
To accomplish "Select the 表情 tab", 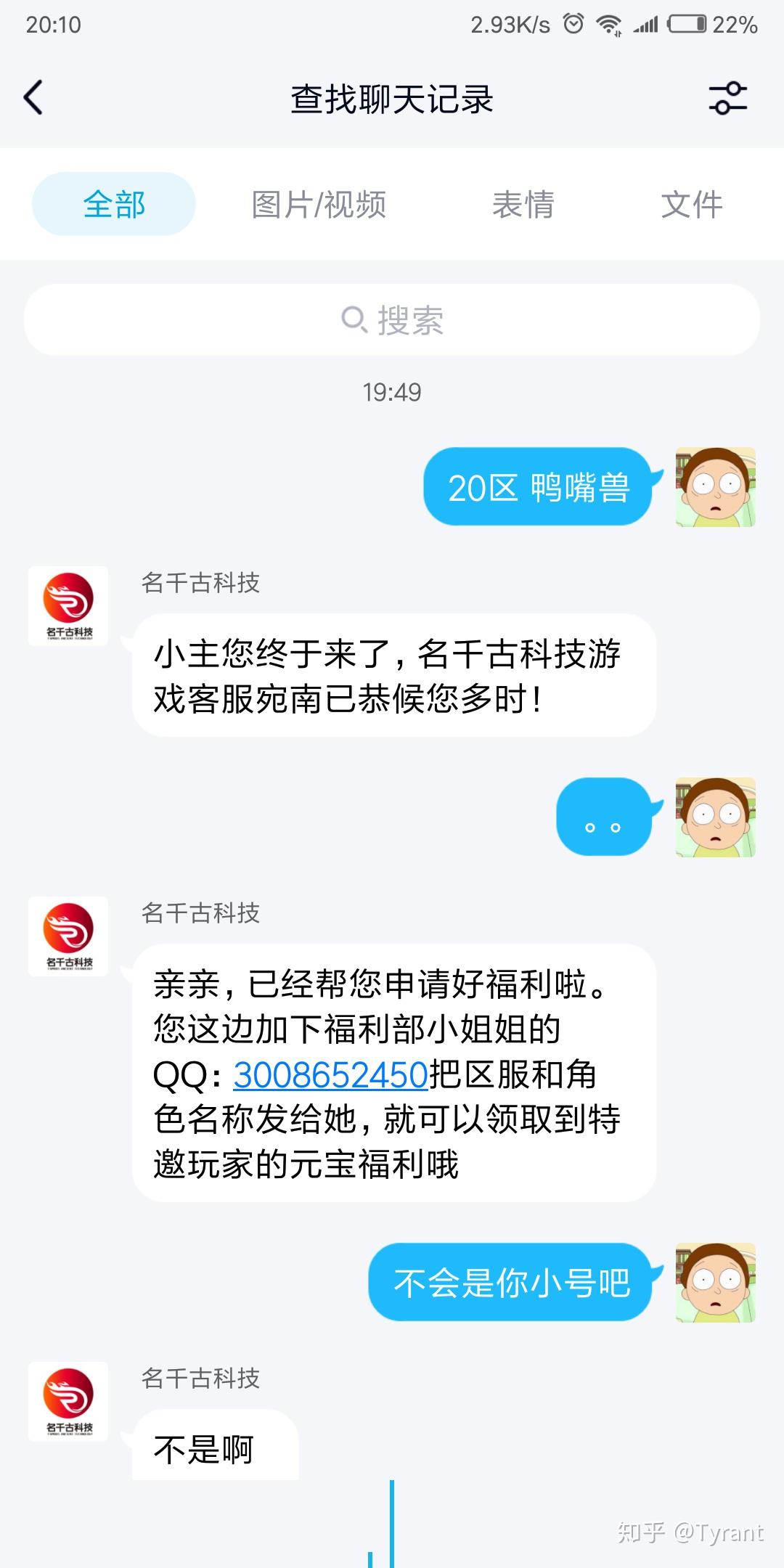I will coord(524,204).
